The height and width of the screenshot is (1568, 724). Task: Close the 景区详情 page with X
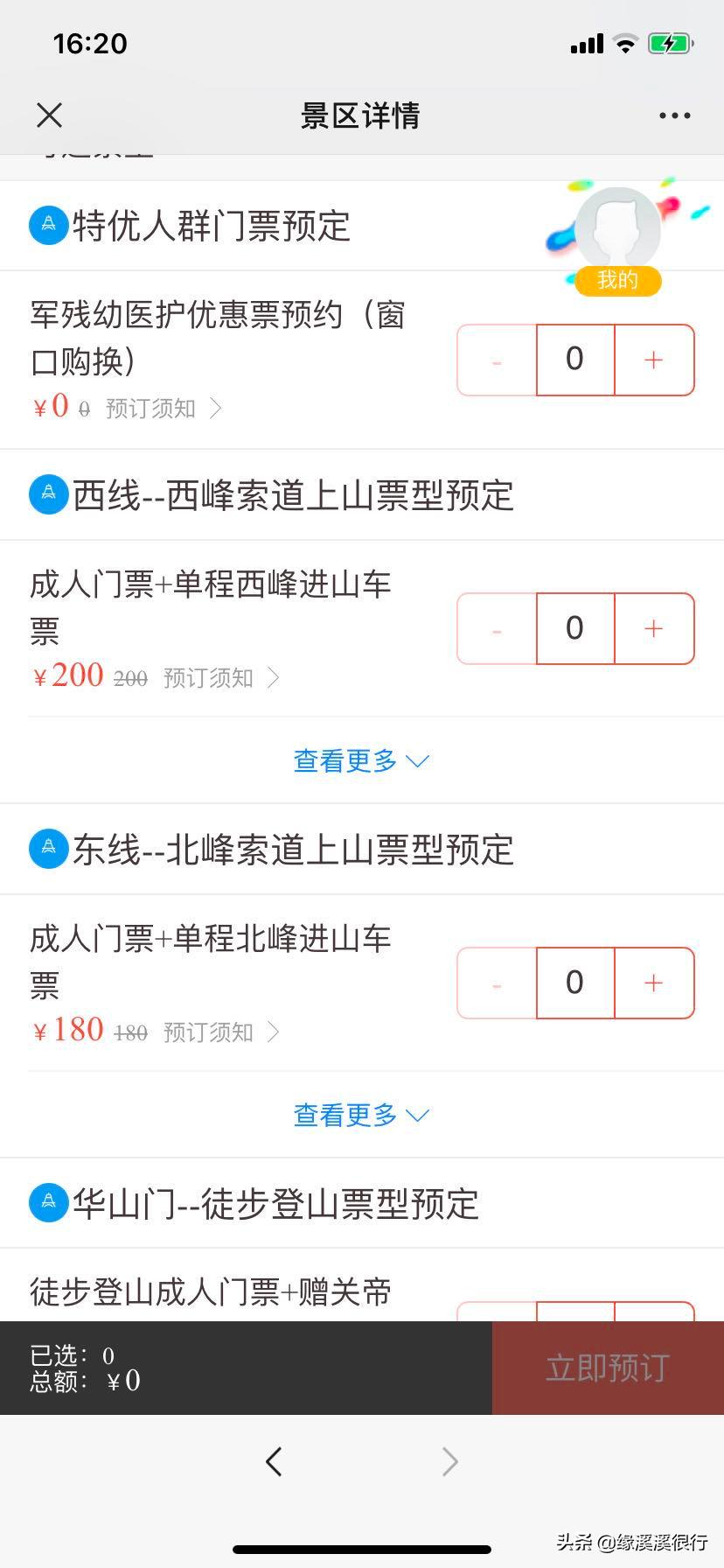[x=49, y=115]
